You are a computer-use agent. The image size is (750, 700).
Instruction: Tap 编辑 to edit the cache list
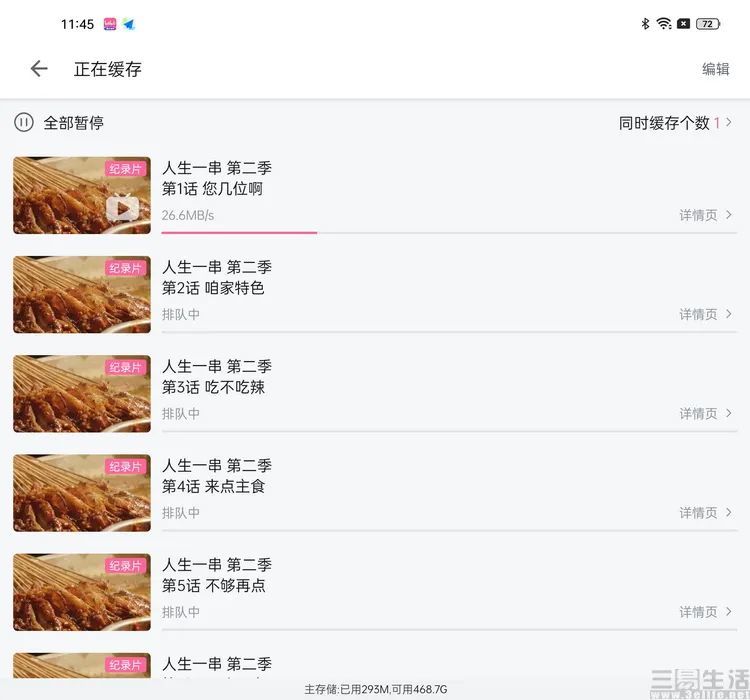pyautogui.click(x=715, y=69)
